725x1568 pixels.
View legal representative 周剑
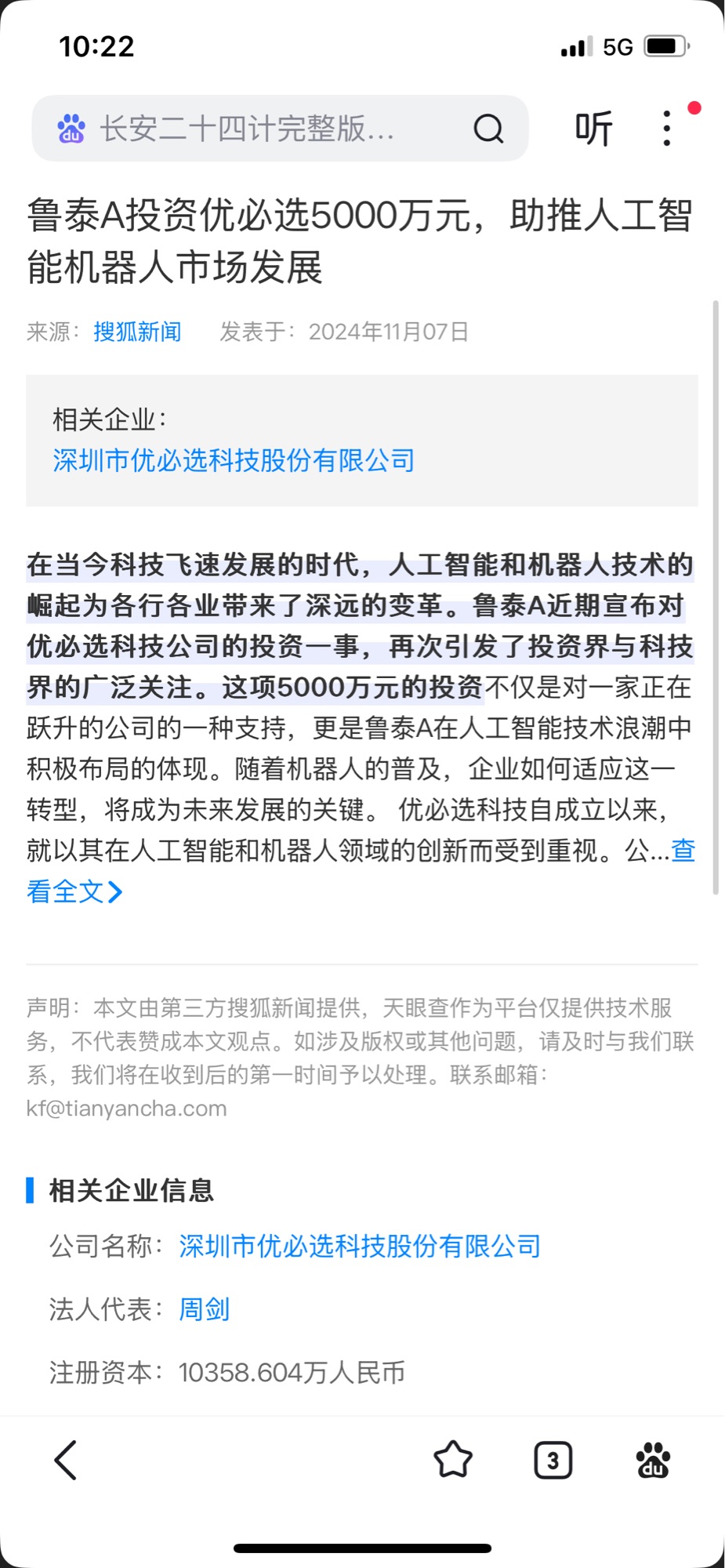pos(204,1309)
